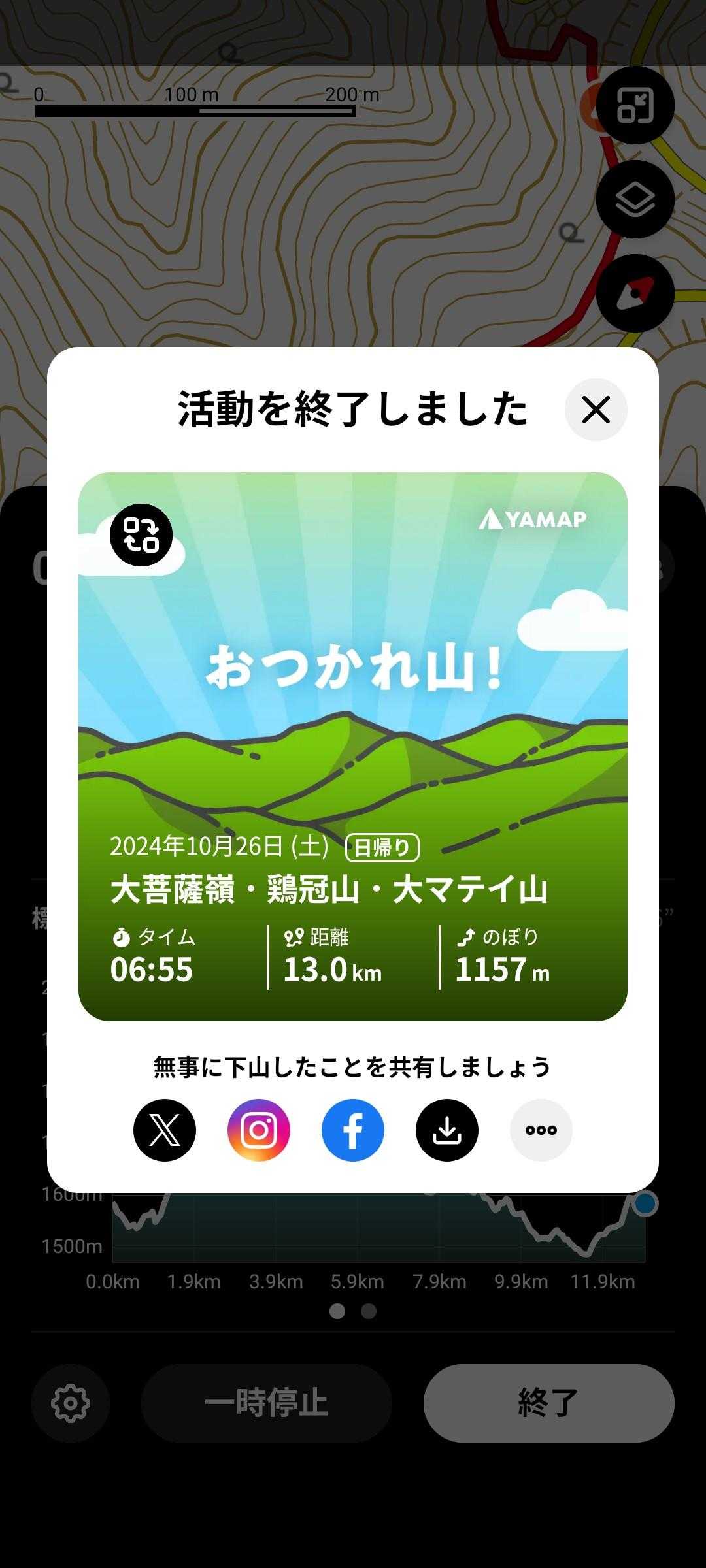Open more sharing options
Screen dimensions: 706x1568
(x=541, y=1130)
